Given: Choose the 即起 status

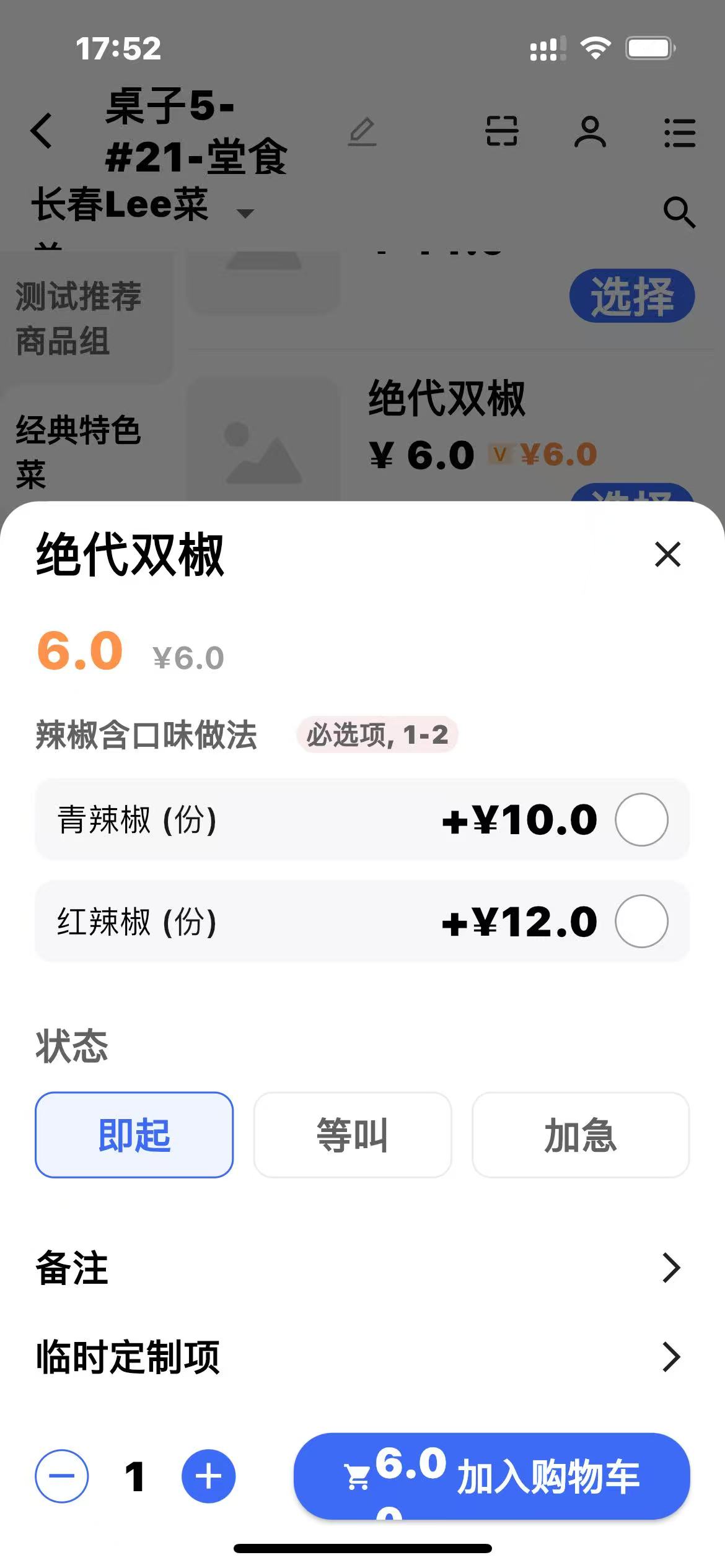Looking at the screenshot, I should click(134, 1135).
